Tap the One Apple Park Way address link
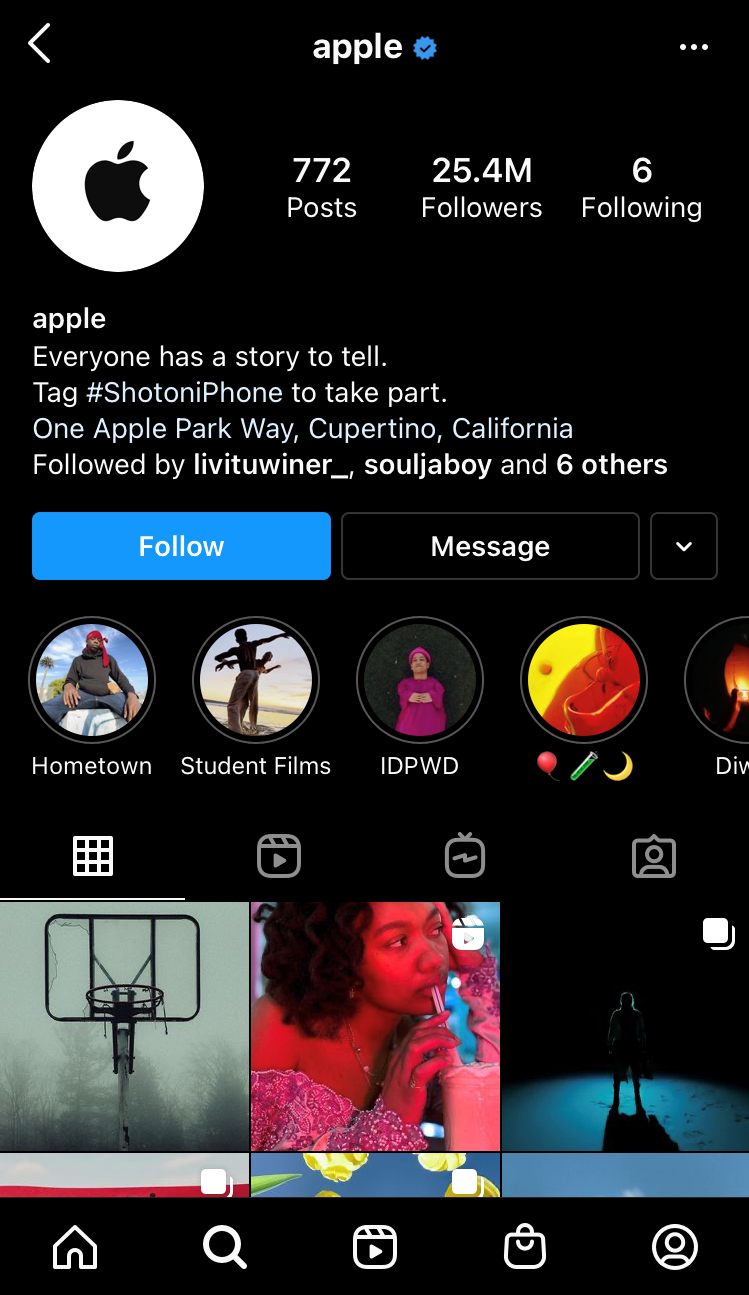The width and height of the screenshot is (749, 1295). (x=303, y=429)
